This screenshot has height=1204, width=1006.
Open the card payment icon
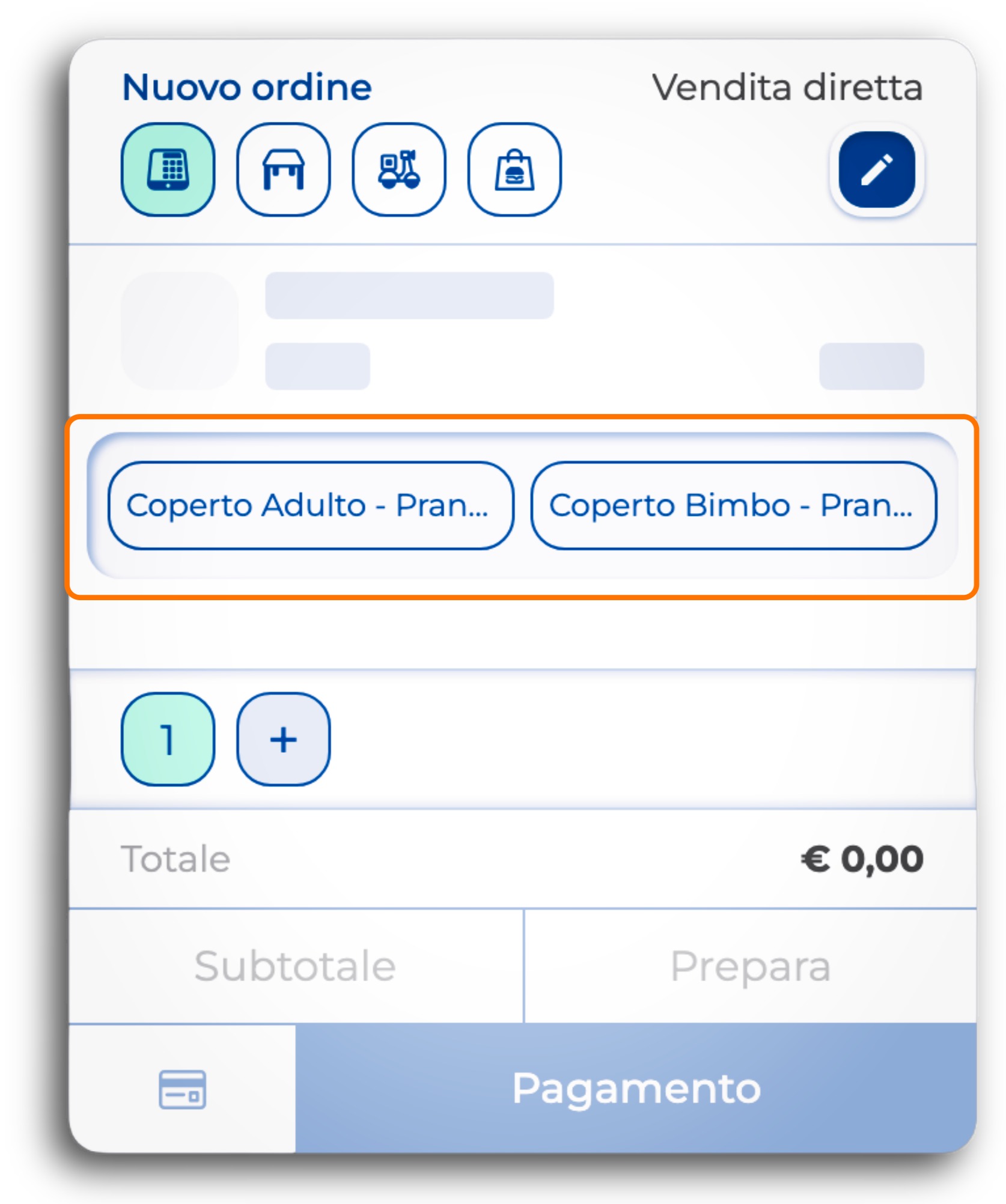point(182,1089)
